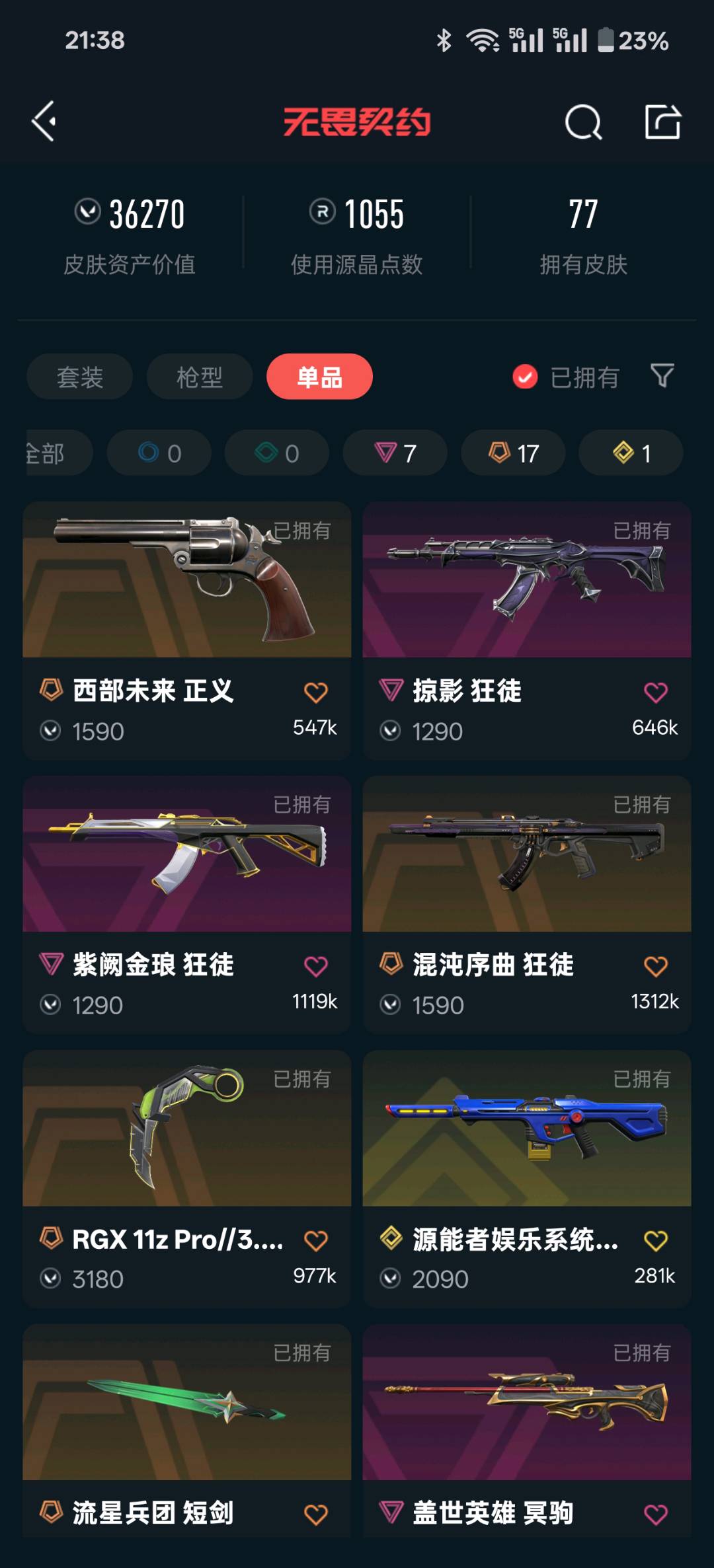Open the RGX 11z Pro knife card
Screen dimensions: 714x1568
pyautogui.click(x=186, y=1179)
